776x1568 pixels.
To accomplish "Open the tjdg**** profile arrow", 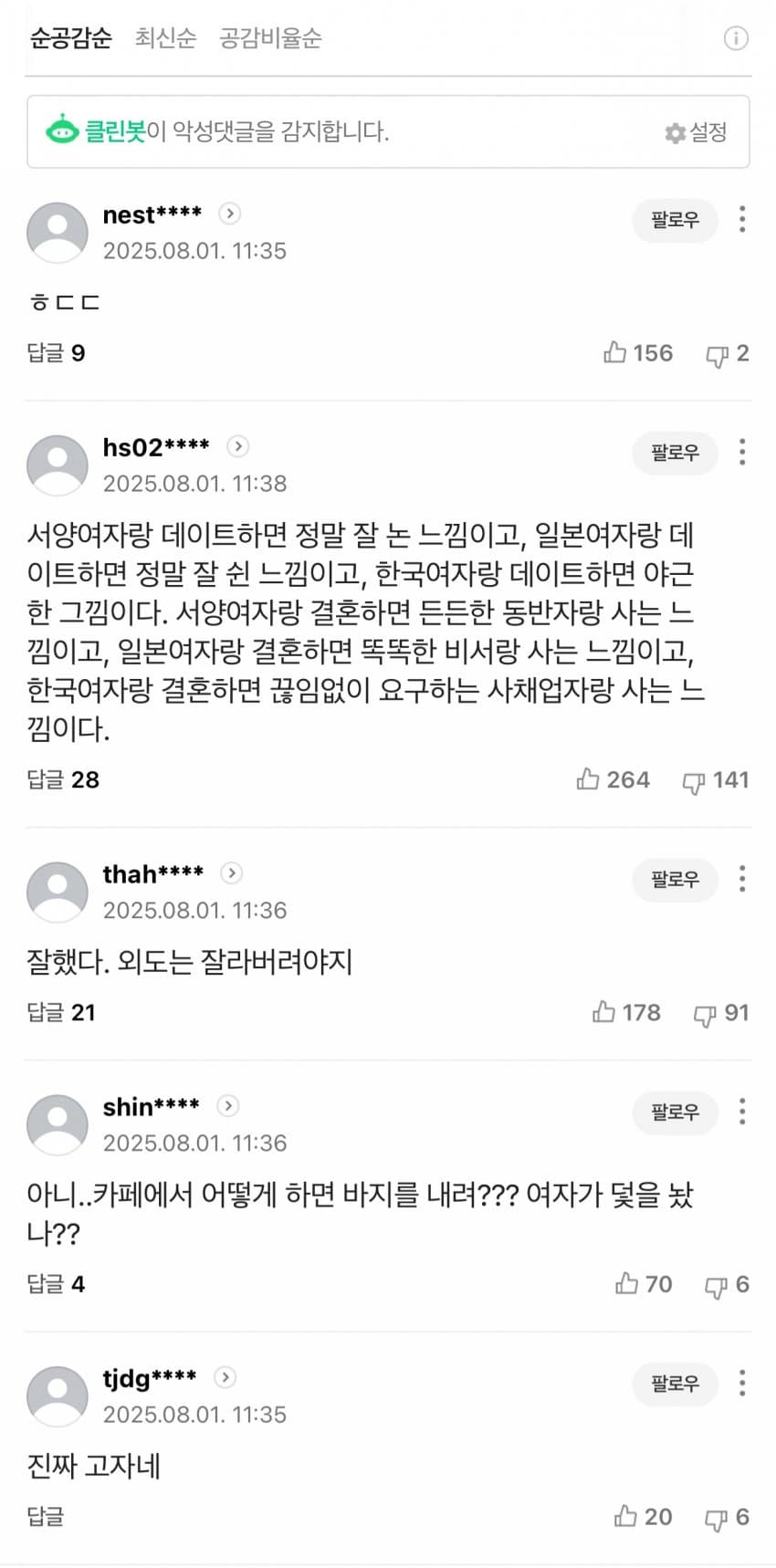I will [x=225, y=1377].
